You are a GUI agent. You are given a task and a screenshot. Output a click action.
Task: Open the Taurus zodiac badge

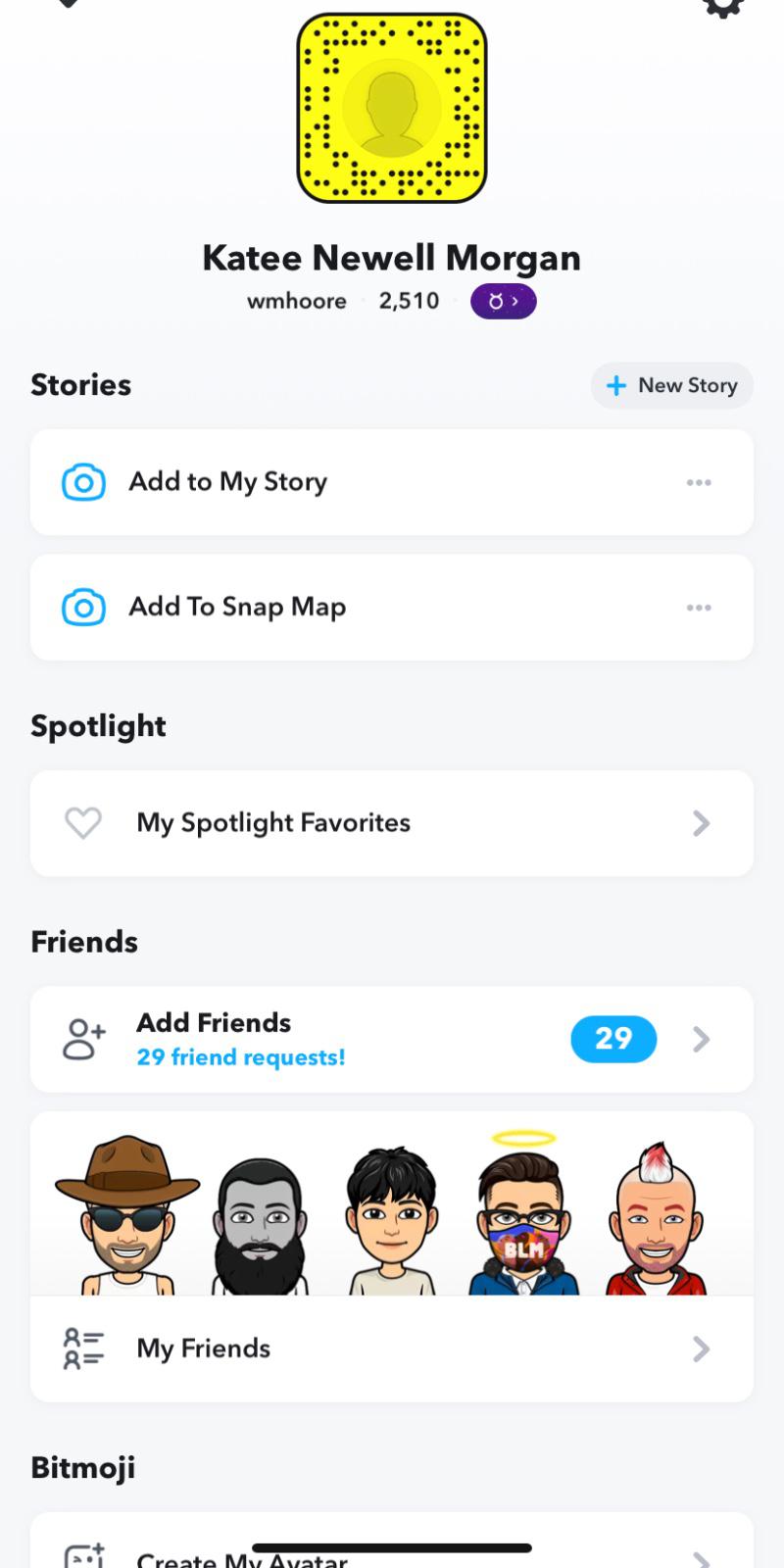(x=503, y=302)
